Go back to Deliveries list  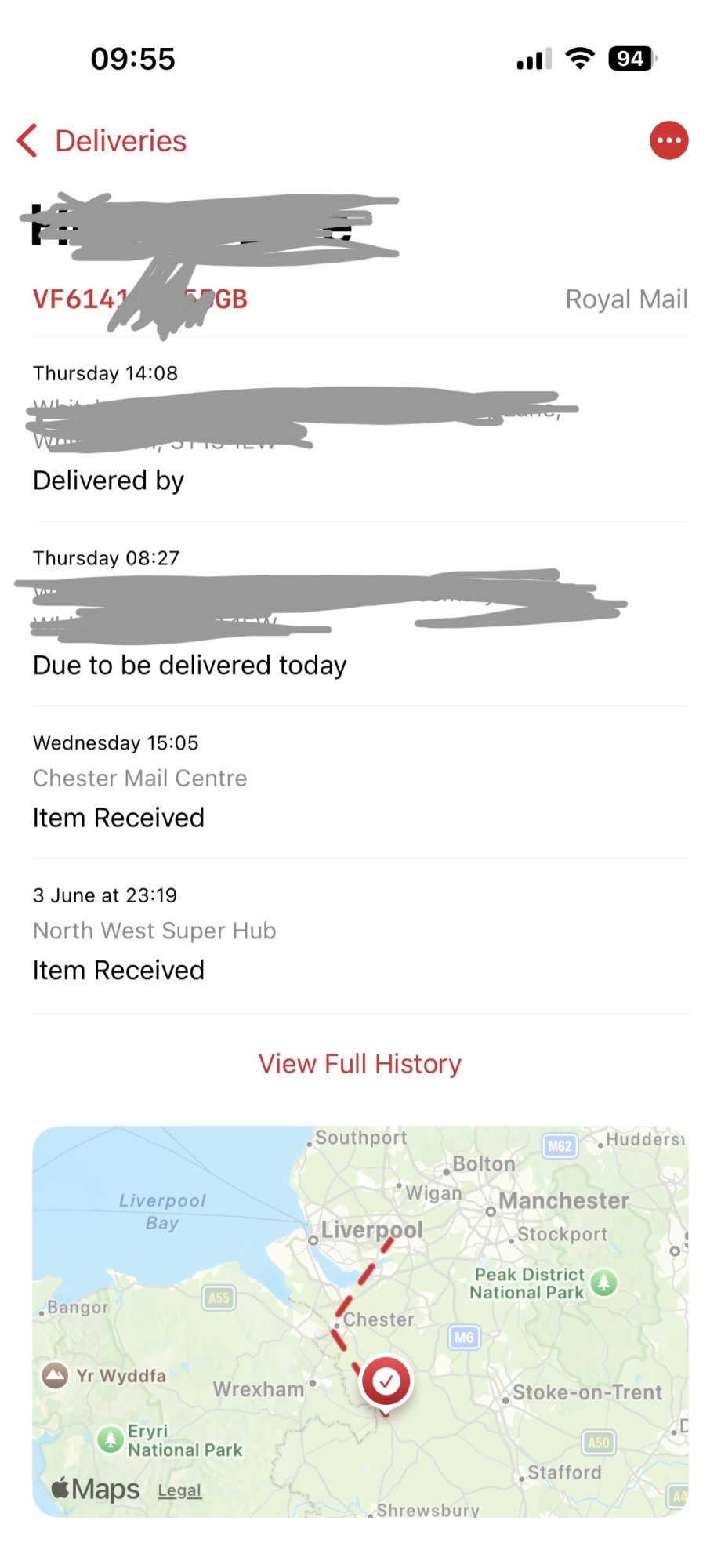[x=102, y=141]
